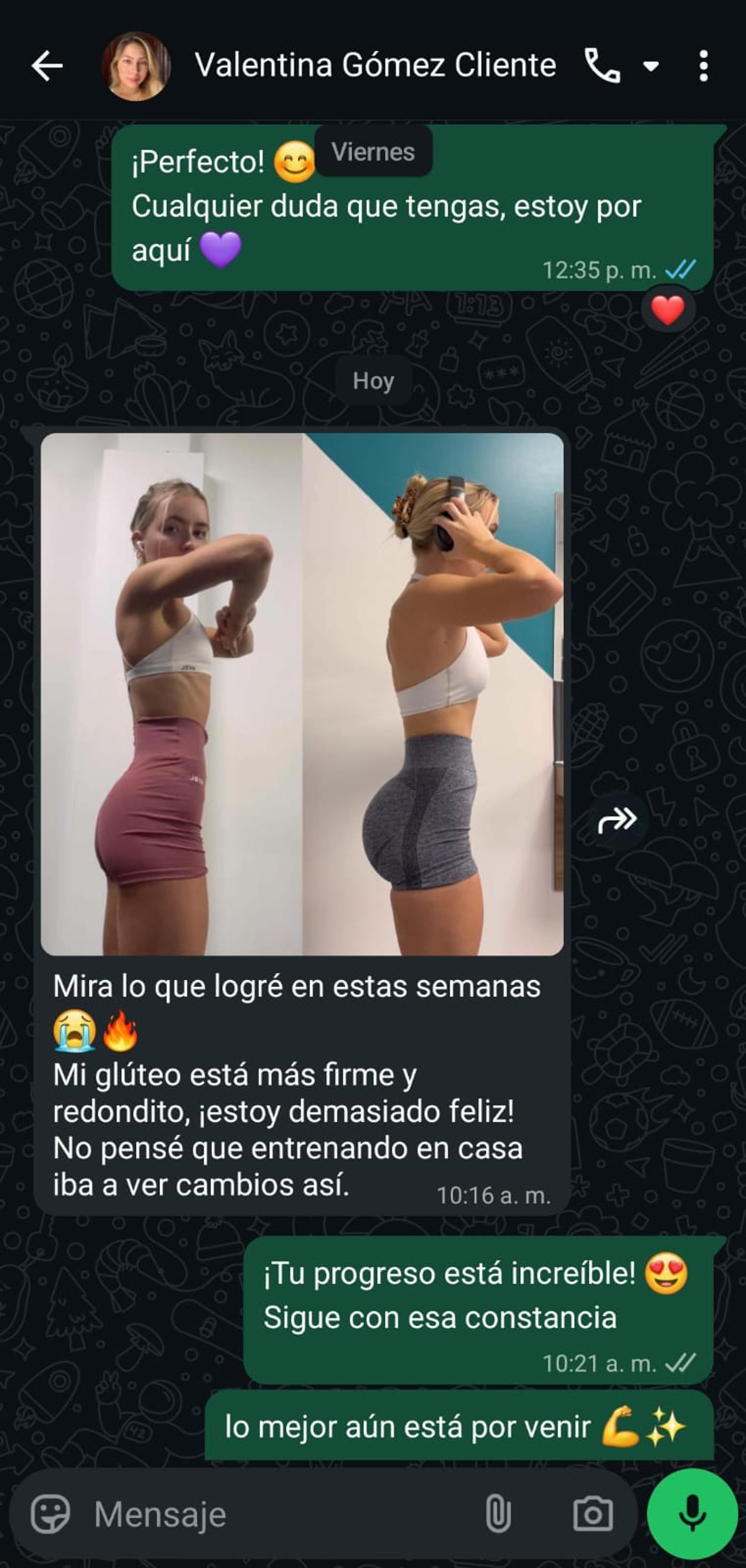Open Valentina Gómez Cliente contact info
746x1568 pixels.
(x=375, y=66)
